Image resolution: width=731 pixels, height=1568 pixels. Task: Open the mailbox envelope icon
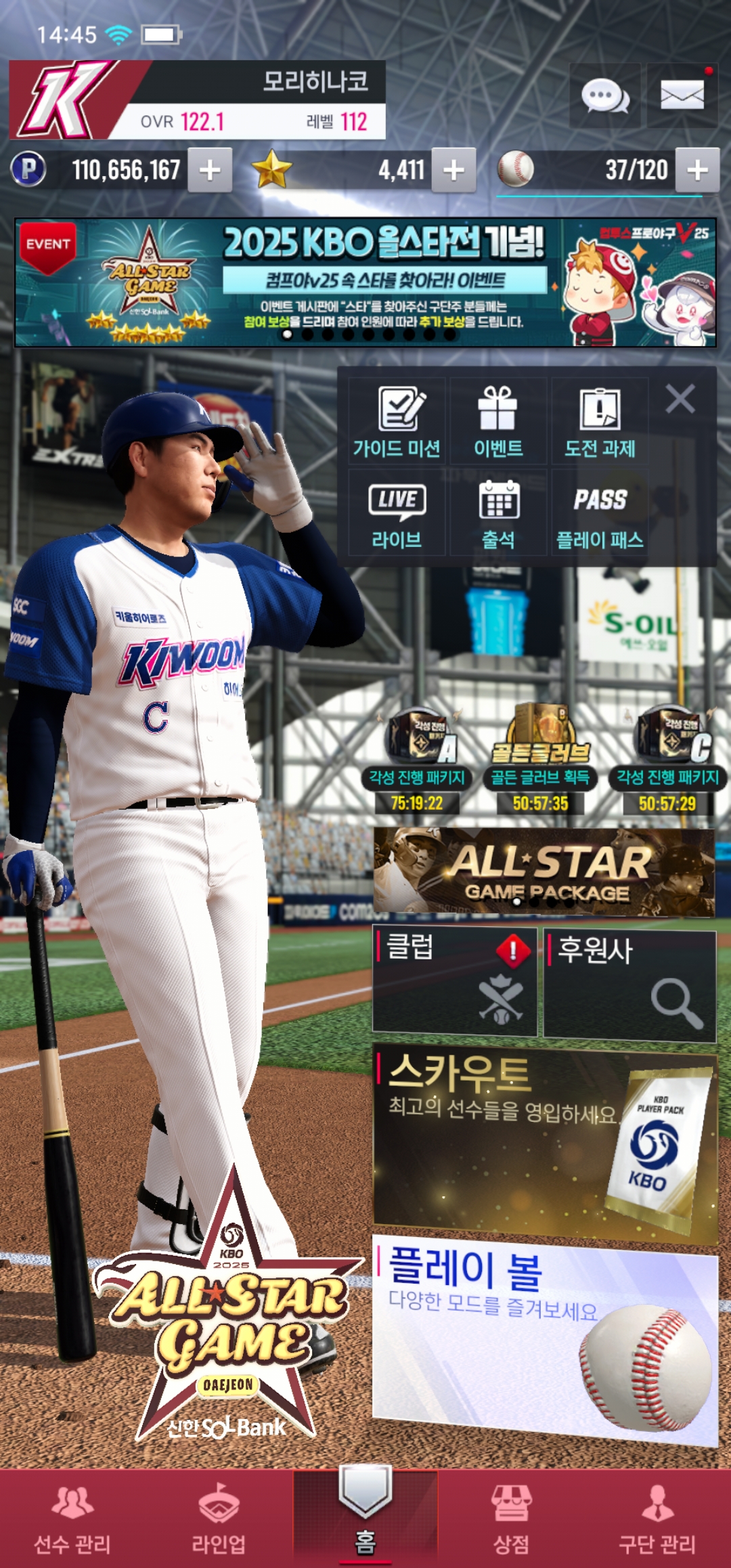(682, 96)
